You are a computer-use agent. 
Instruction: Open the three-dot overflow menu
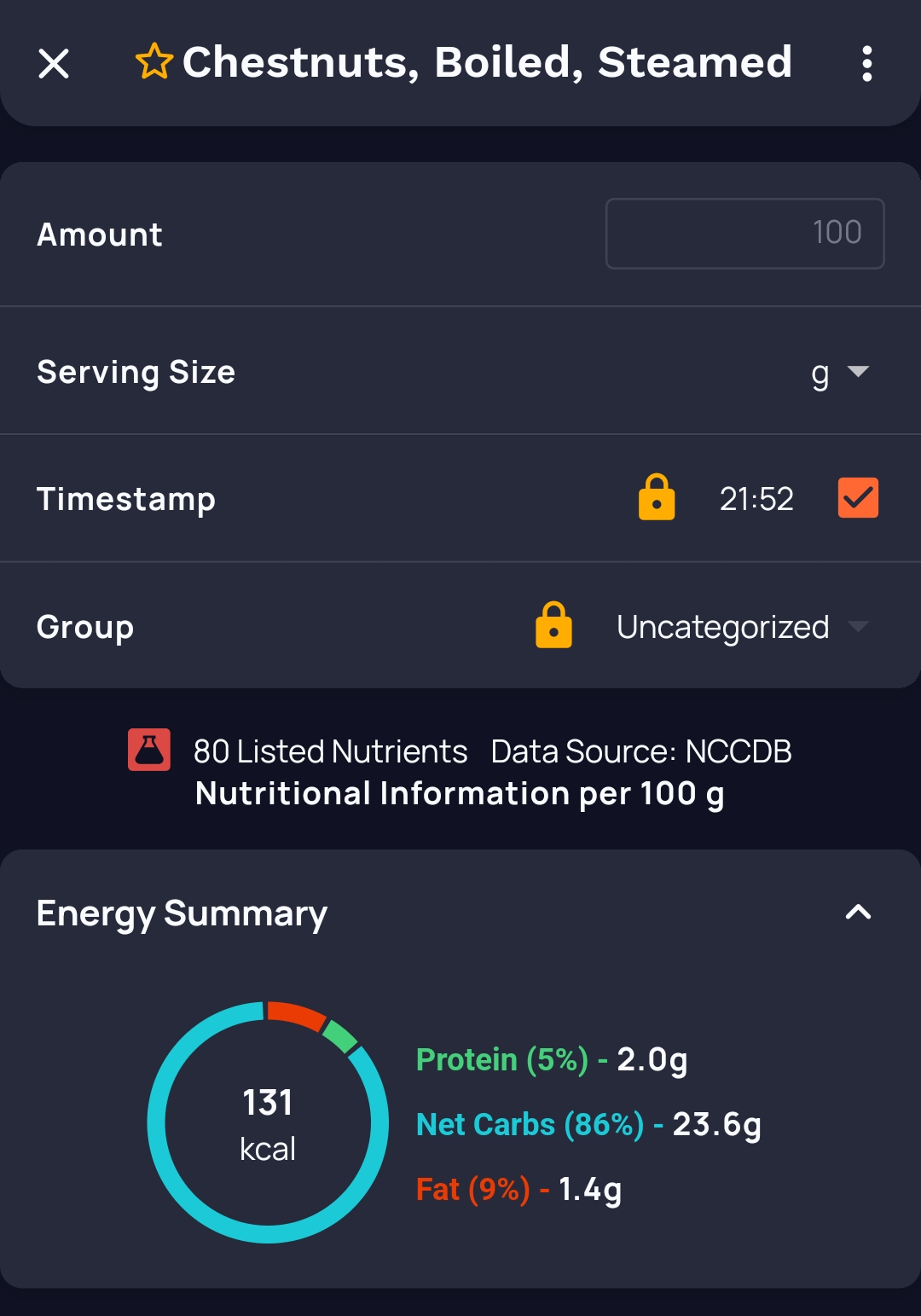click(x=866, y=64)
